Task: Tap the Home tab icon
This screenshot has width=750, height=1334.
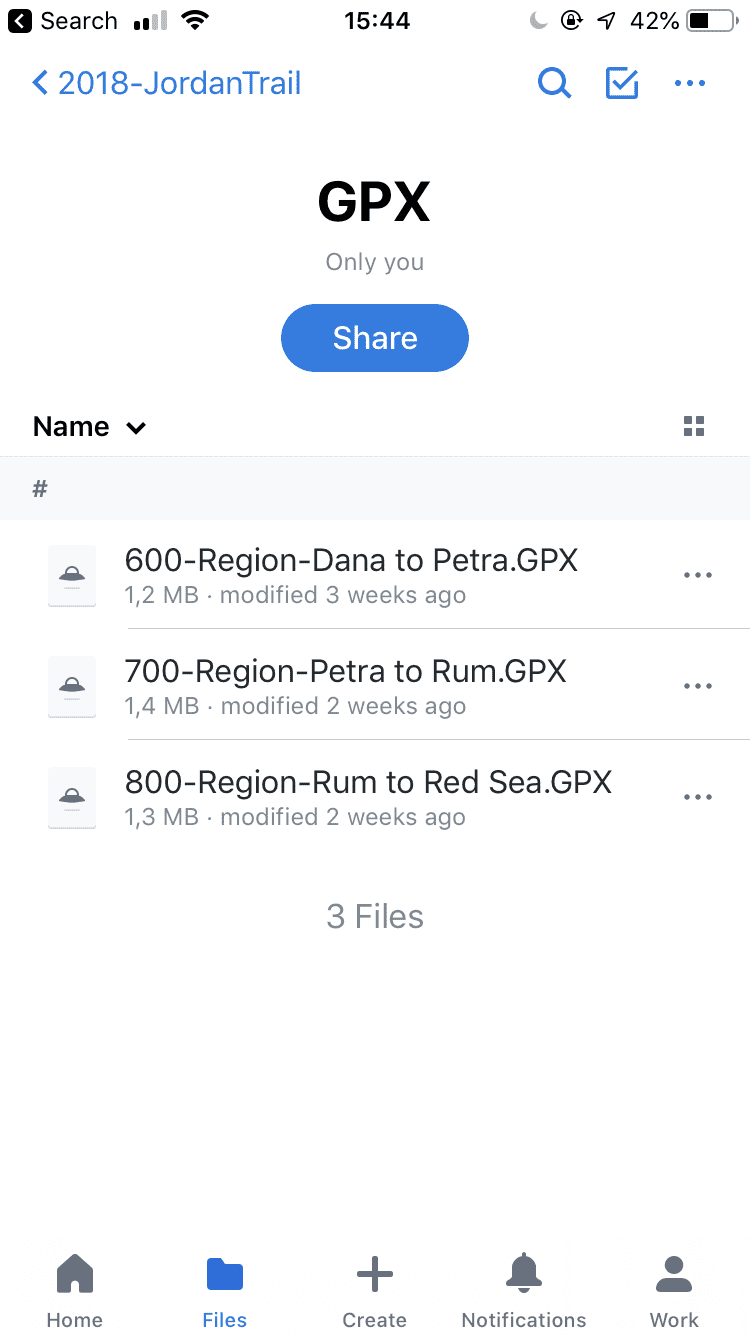Action: [x=74, y=1274]
